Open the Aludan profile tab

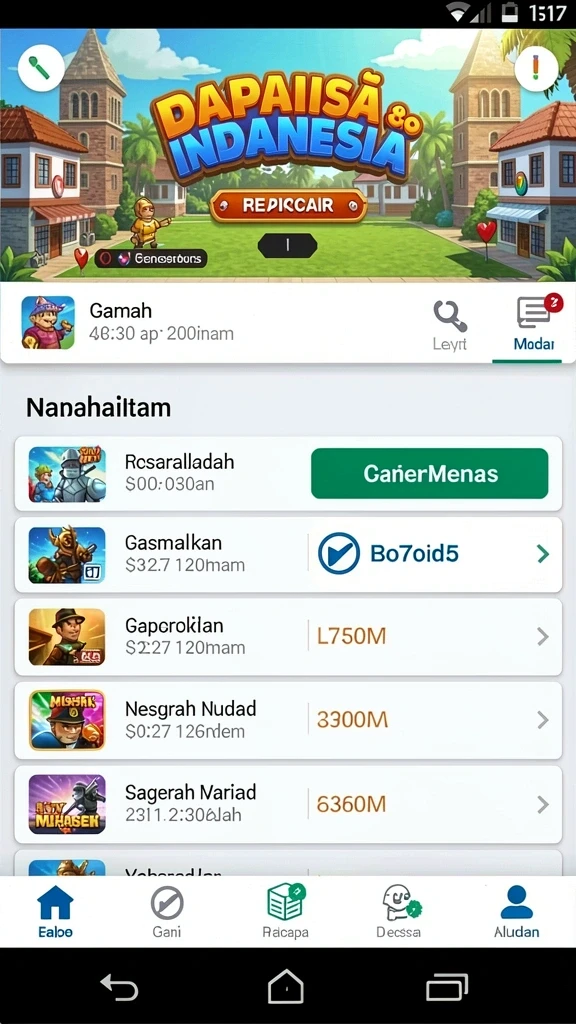point(517,912)
